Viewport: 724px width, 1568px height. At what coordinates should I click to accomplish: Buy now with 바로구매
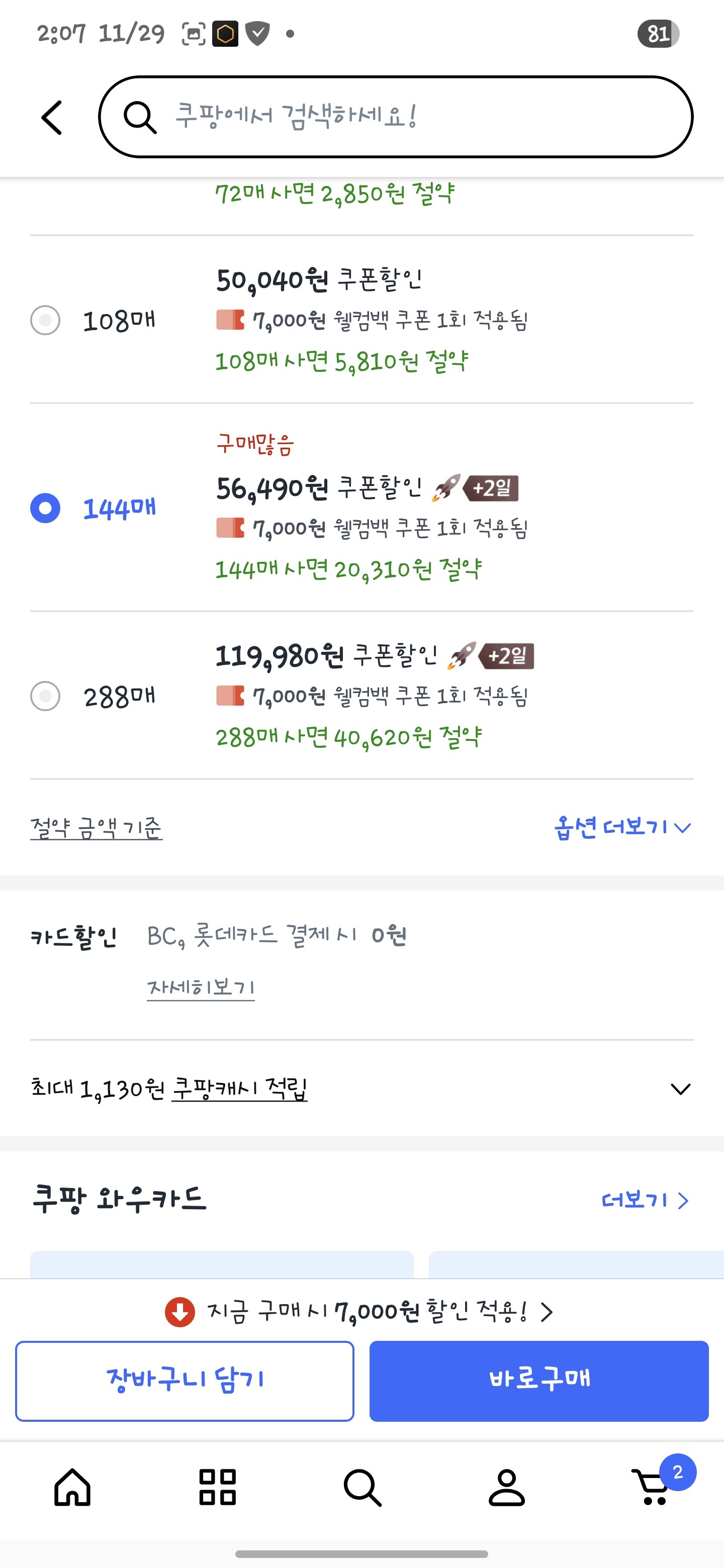tap(539, 1381)
